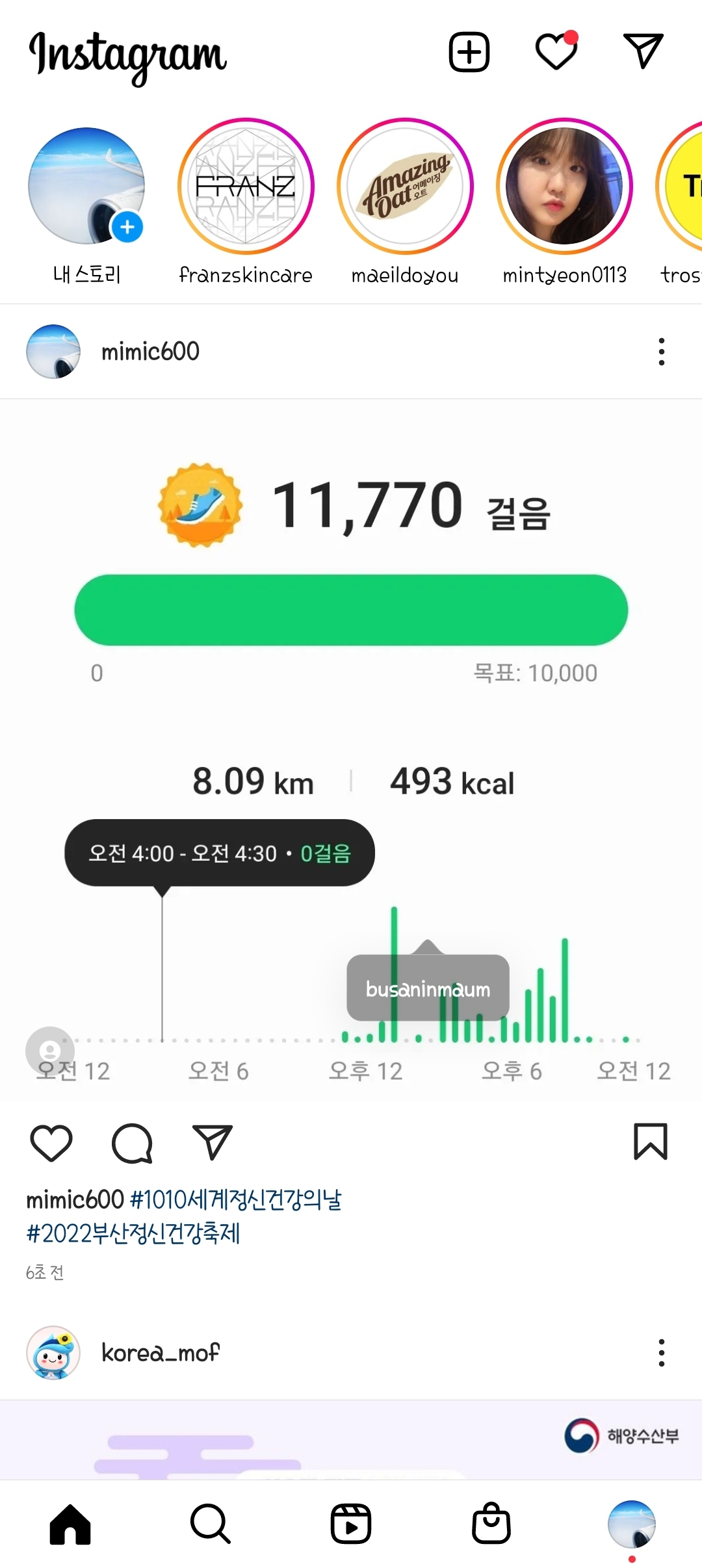The height and width of the screenshot is (1568, 702).
Task: Open direct messages
Action: coord(643,51)
